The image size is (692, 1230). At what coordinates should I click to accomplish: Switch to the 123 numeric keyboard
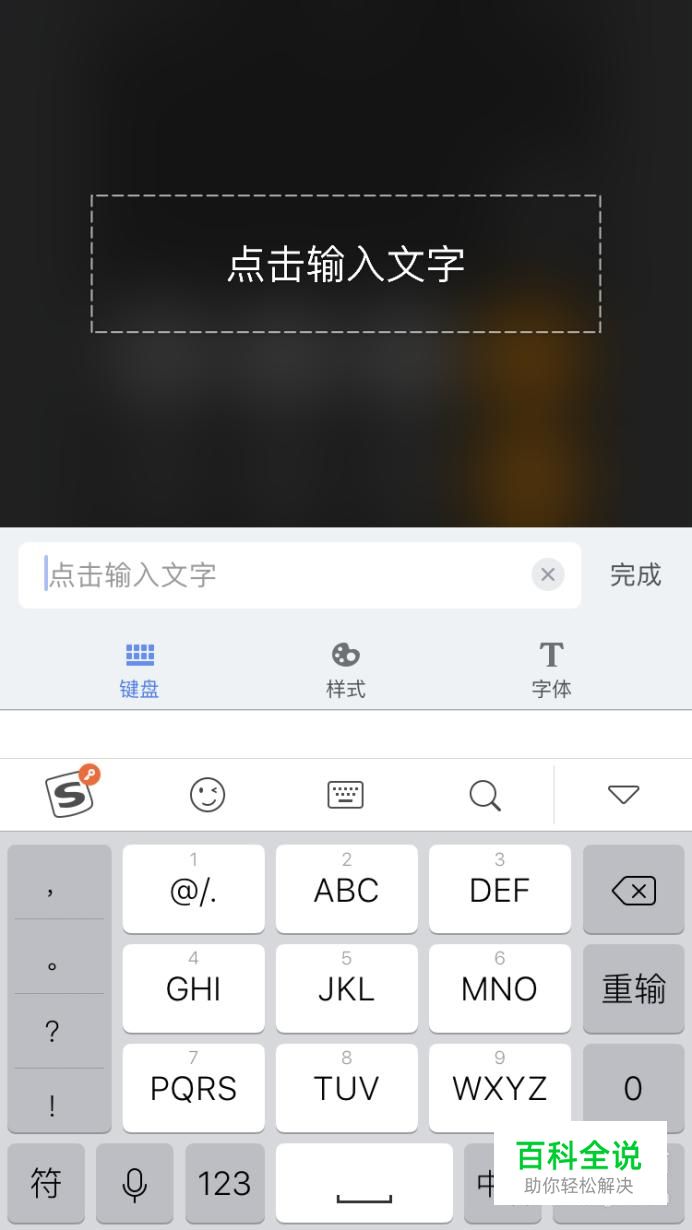(224, 1184)
